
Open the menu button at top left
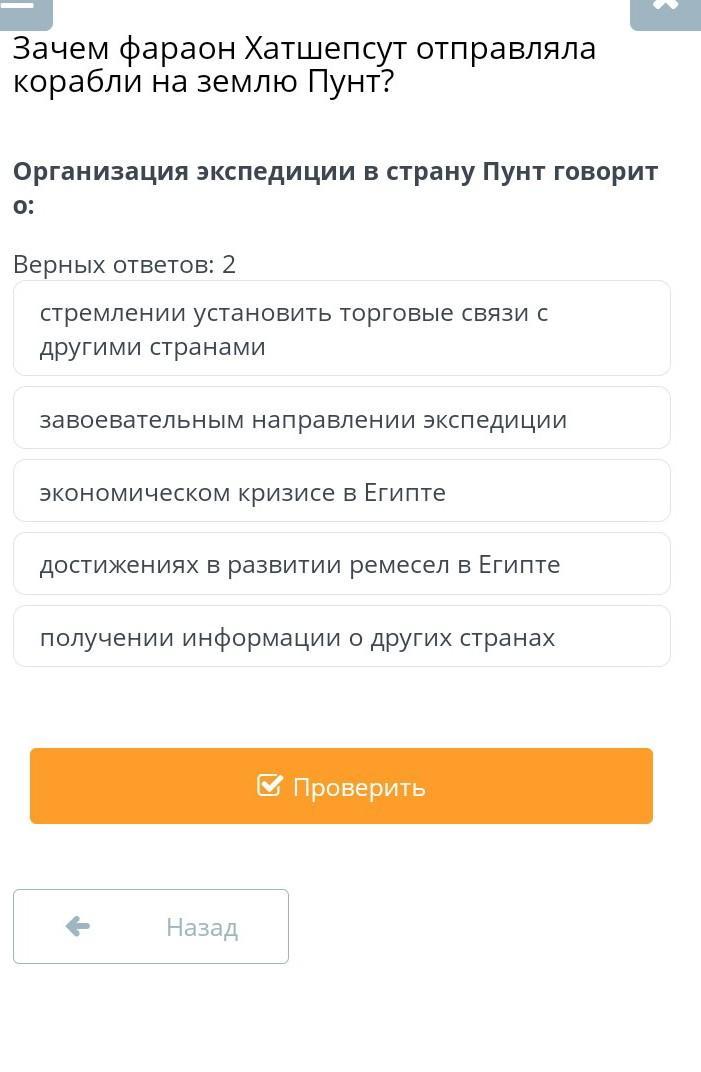24,8
